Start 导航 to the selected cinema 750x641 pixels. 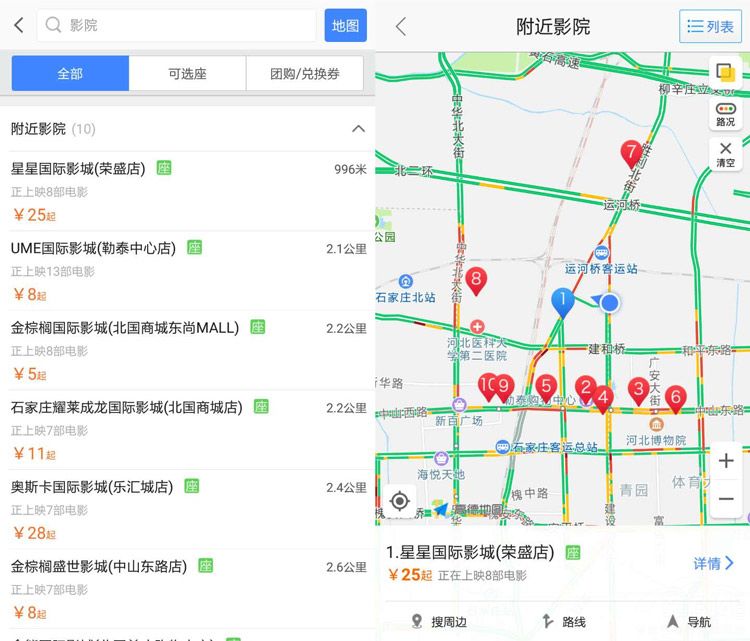point(688,622)
